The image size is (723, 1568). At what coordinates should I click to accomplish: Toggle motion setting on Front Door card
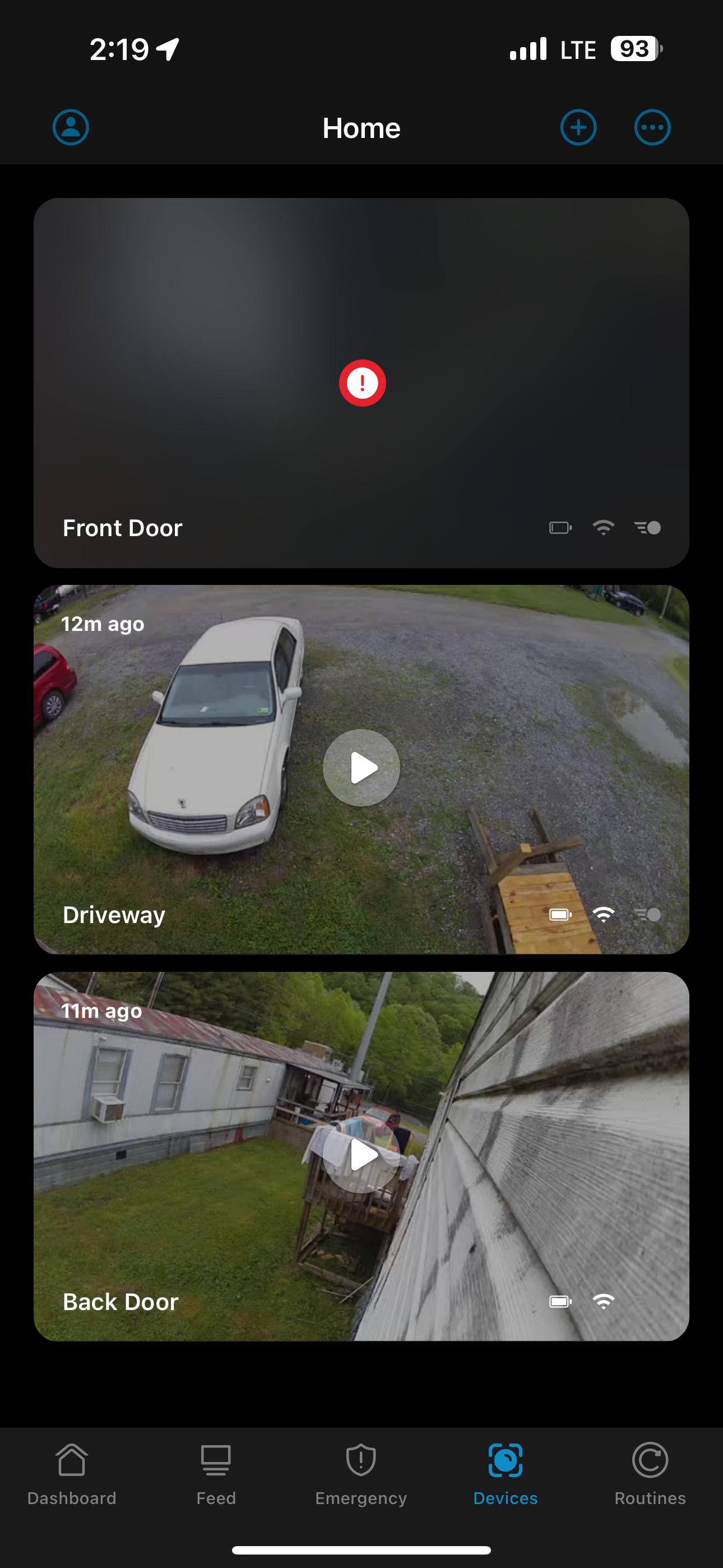coord(647,528)
